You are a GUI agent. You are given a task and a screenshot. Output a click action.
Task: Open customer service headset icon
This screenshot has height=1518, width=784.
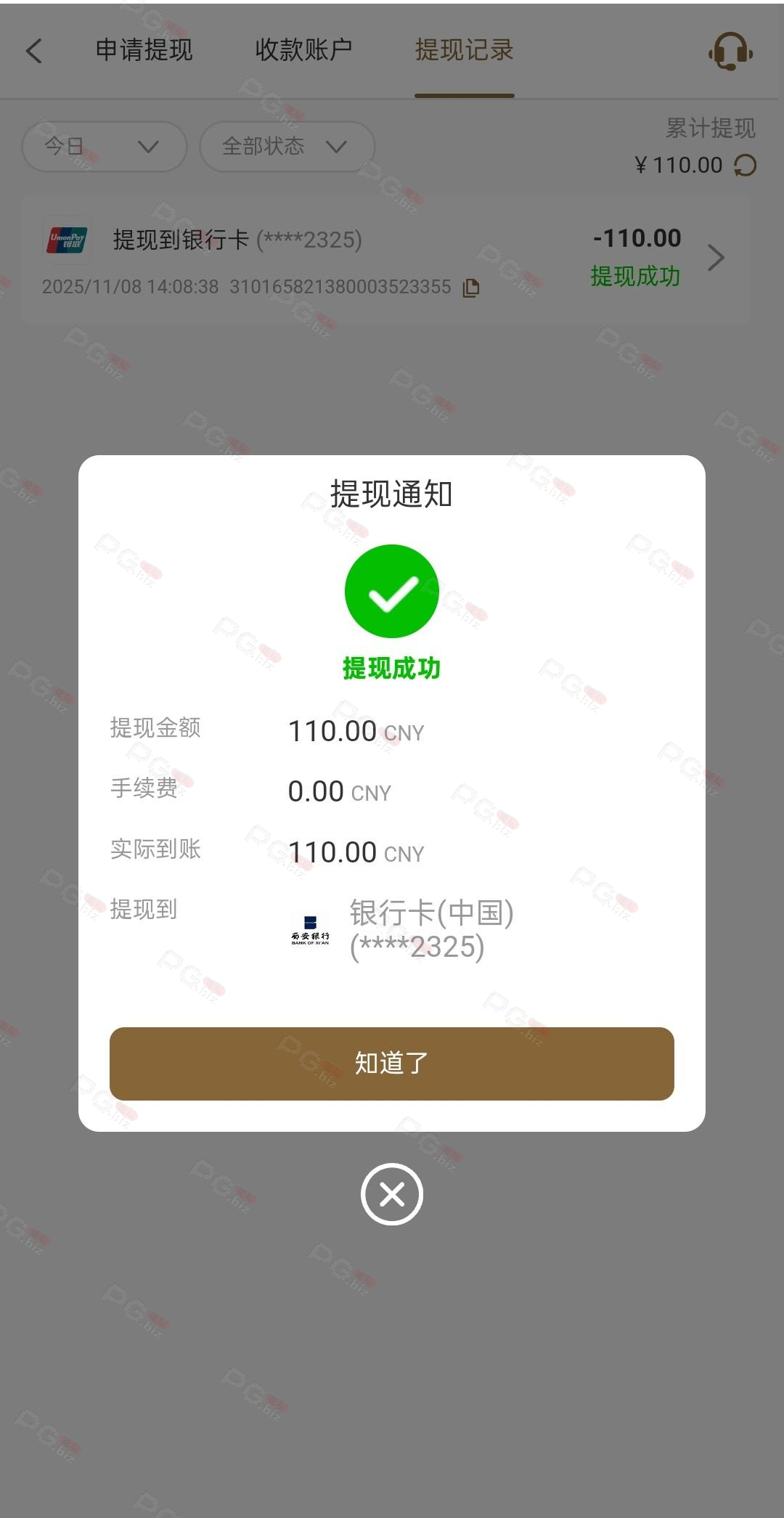click(730, 51)
